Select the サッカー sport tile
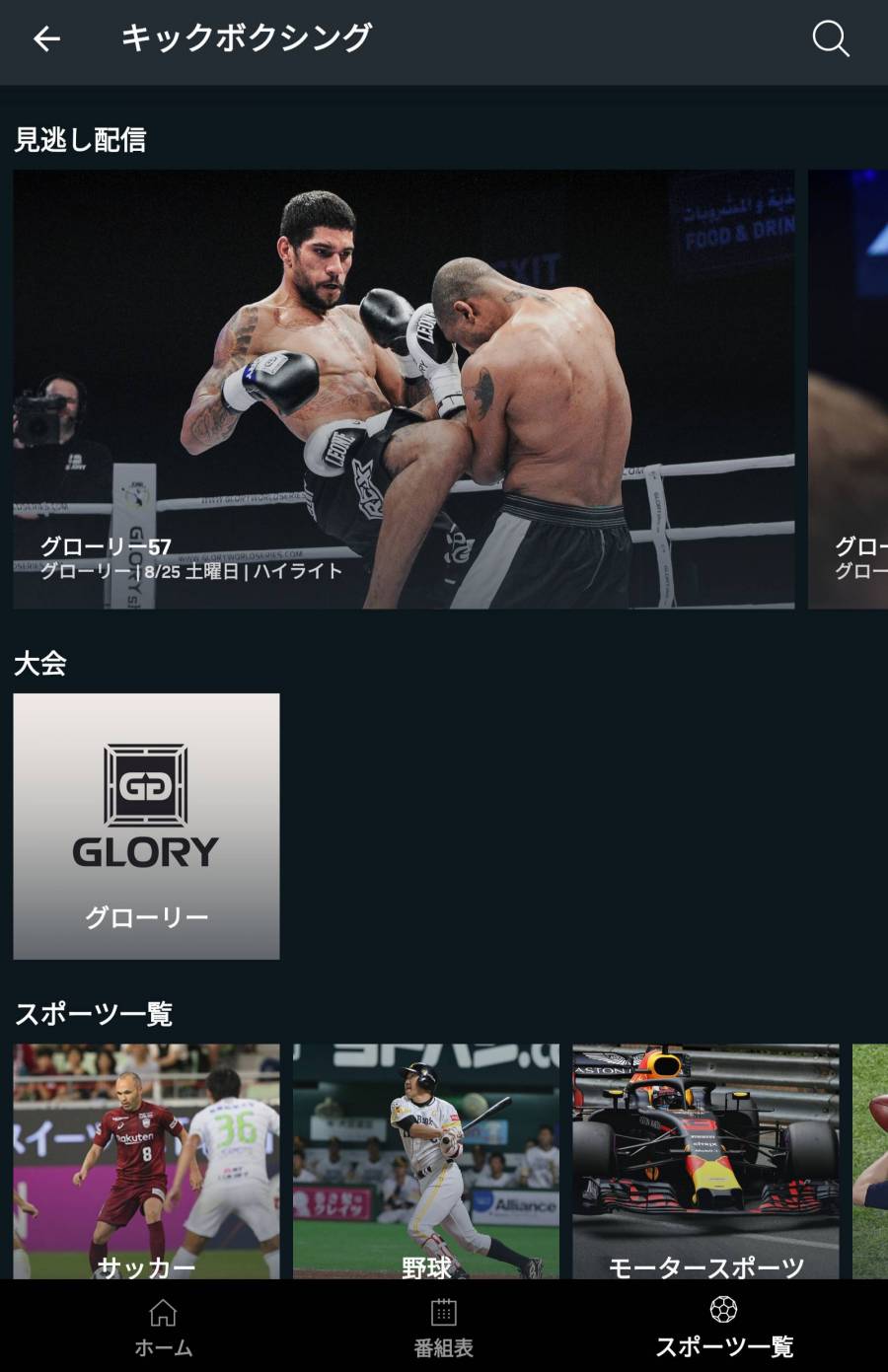Viewport: 888px width, 1372px height. 146,1162
